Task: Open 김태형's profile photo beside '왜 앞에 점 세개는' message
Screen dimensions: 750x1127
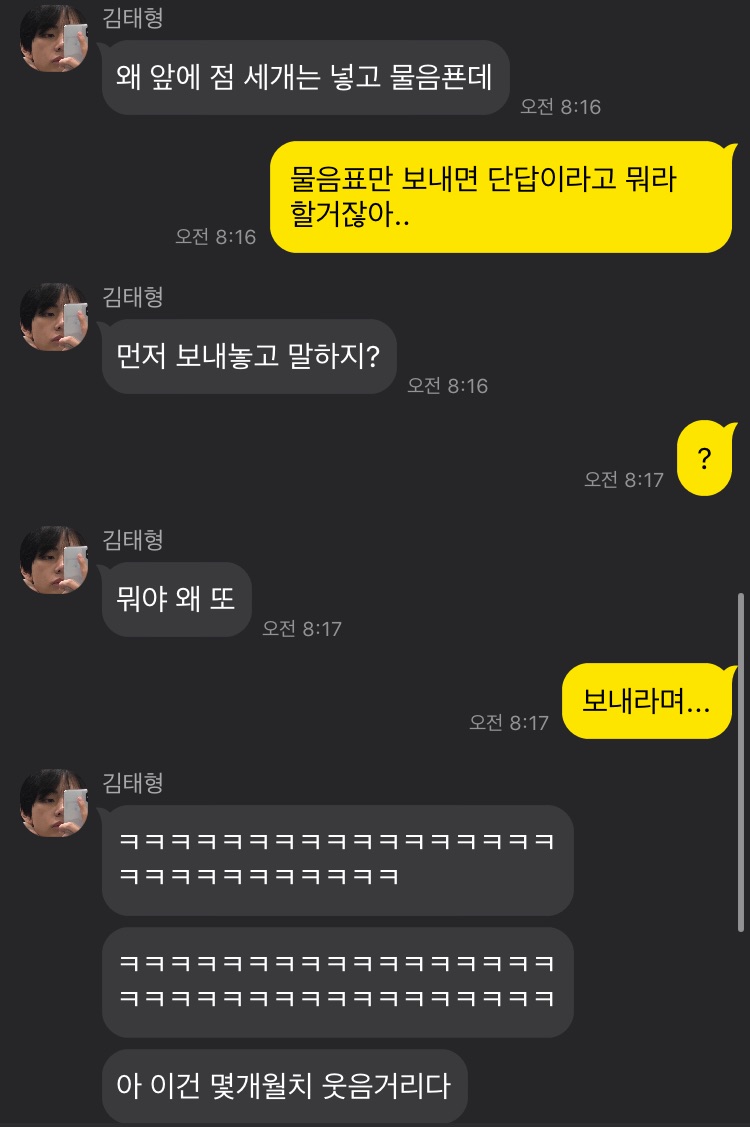Action: pyautogui.click(x=54, y=39)
